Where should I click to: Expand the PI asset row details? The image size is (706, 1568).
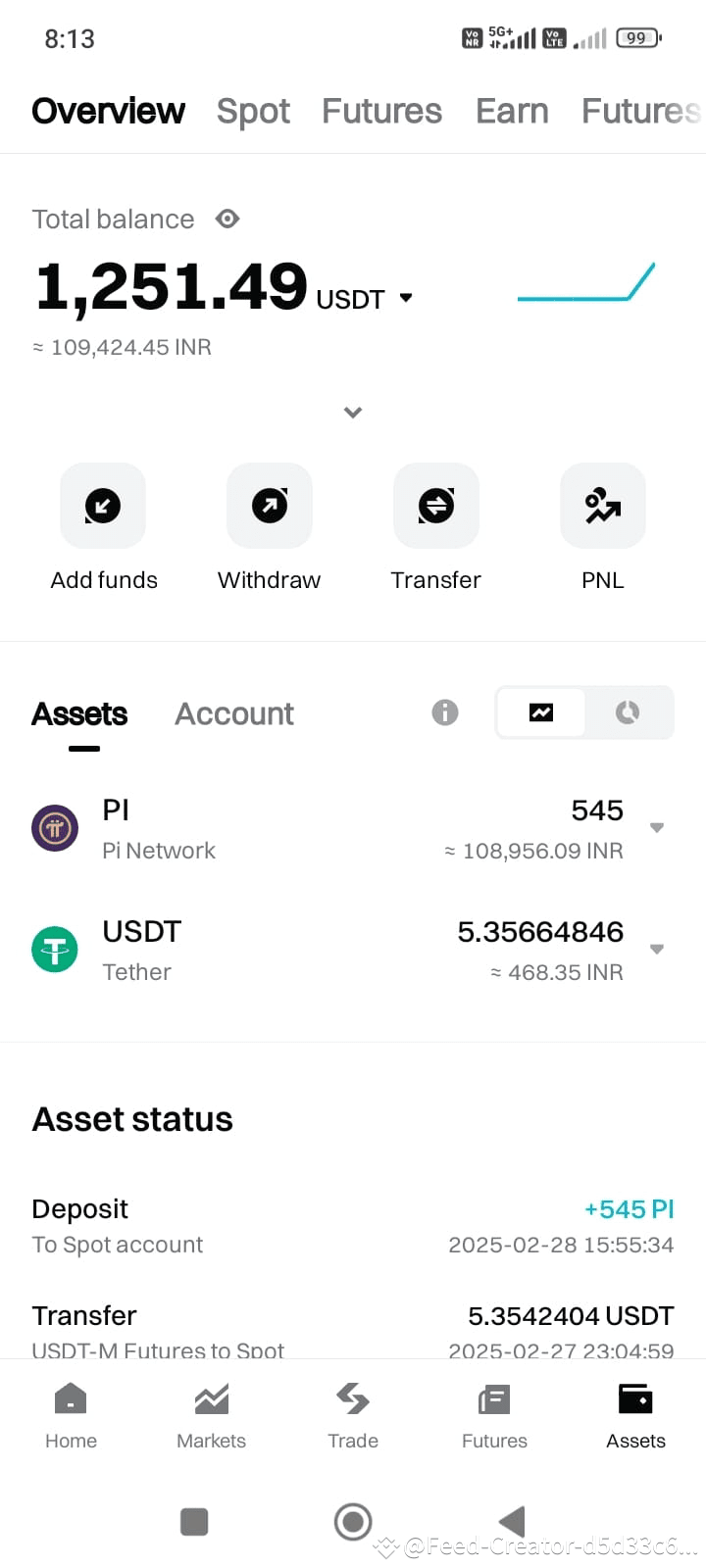tap(656, 826)
